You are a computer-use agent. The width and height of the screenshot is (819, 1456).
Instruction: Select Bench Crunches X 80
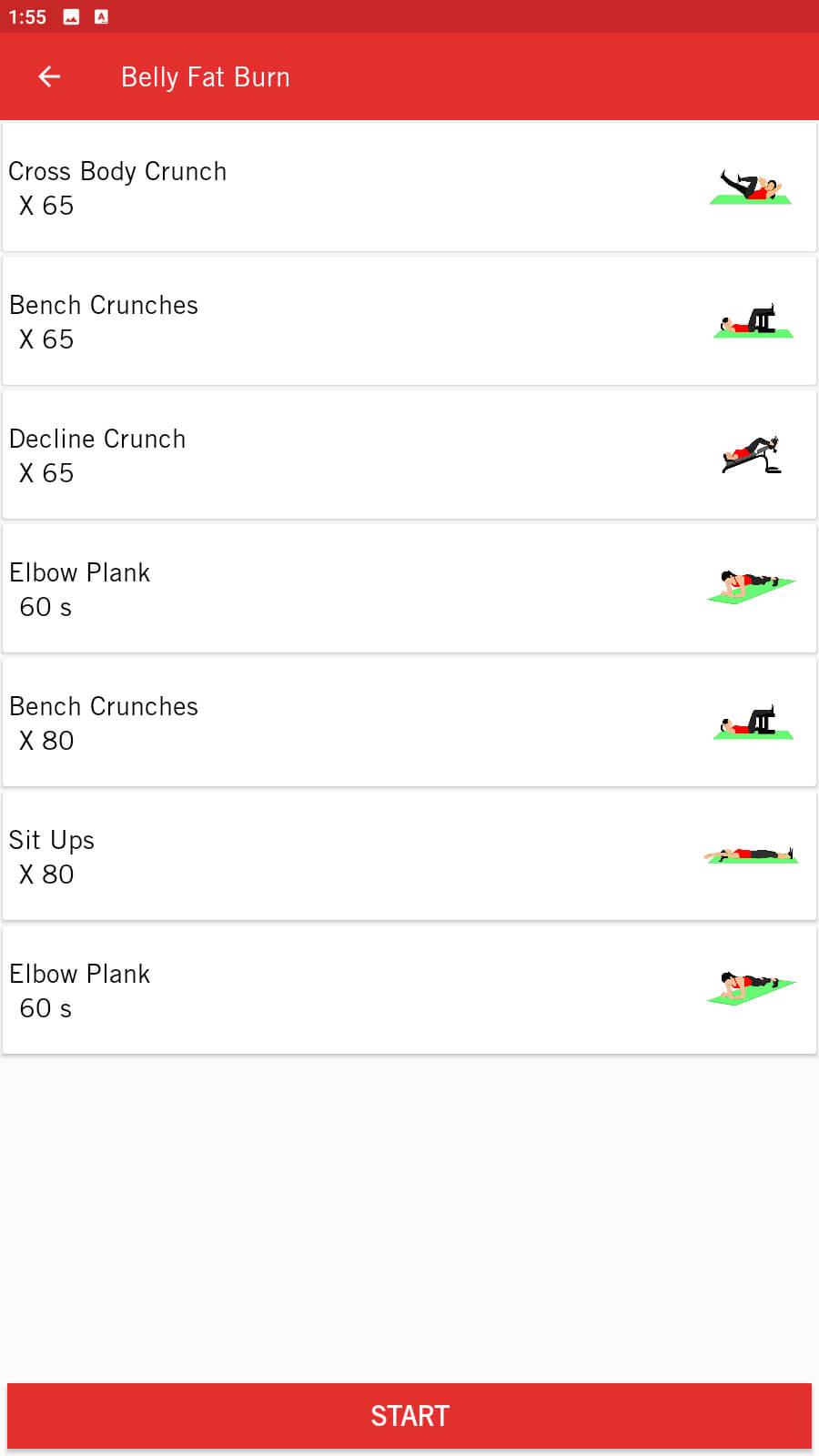coord(409,723)
